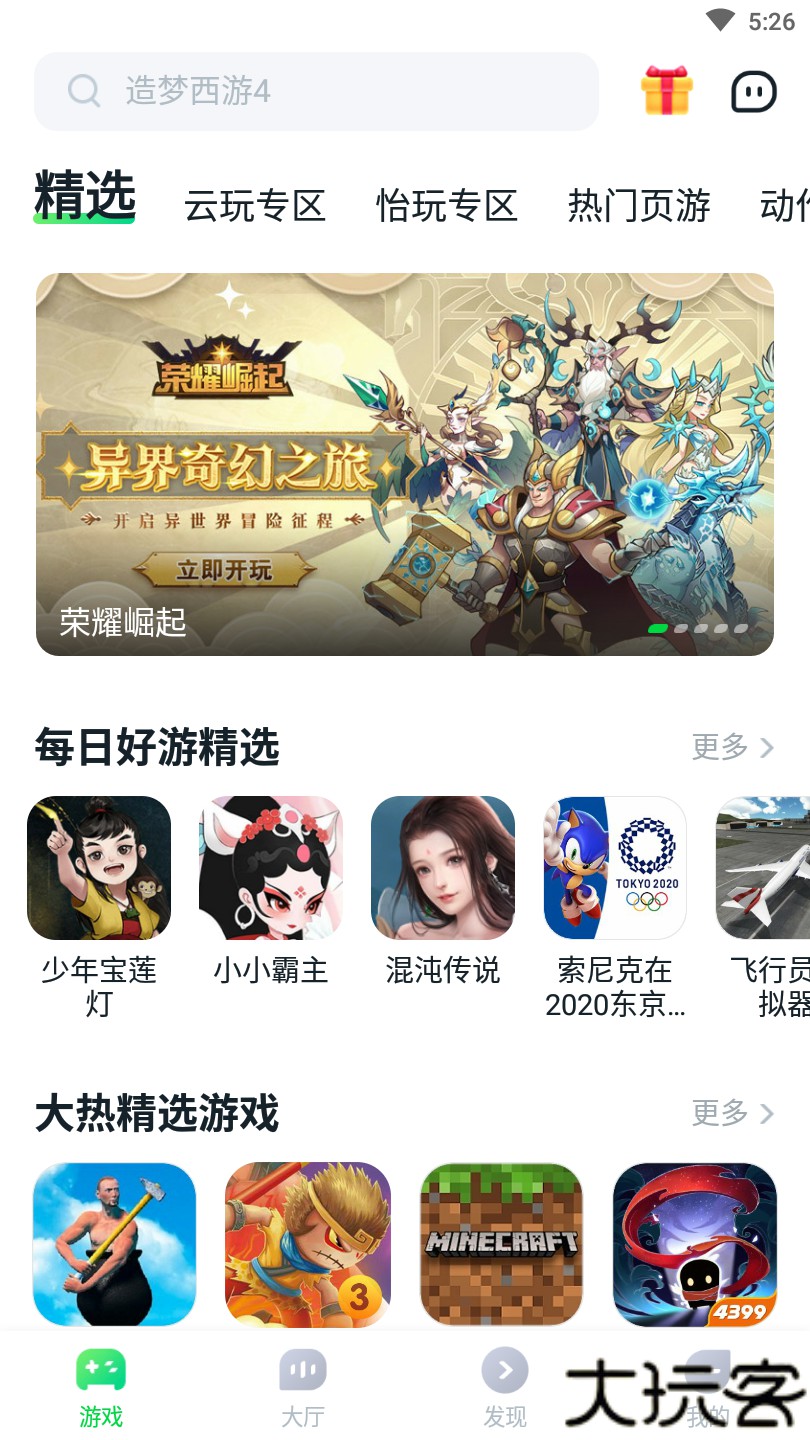This screenshot has height=1440, width=810.
Task: Open the Minecraft game icon
Action: click(x=500, y=1244)
